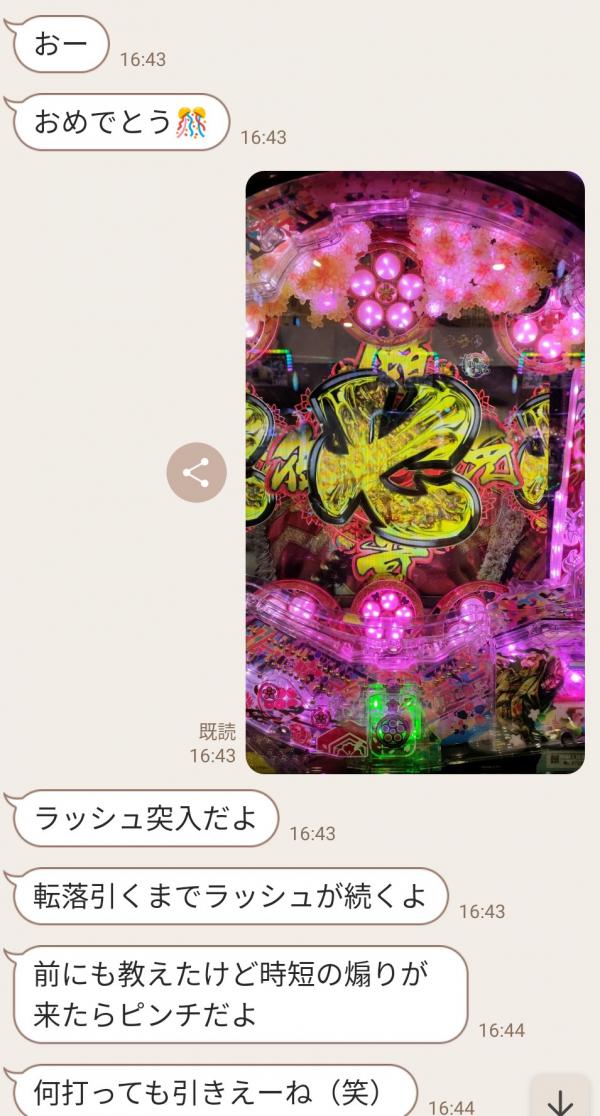Open the sent pachinko machine photo
The height and width of the screenshot is (1116, 600).
(x=415, y=472)
